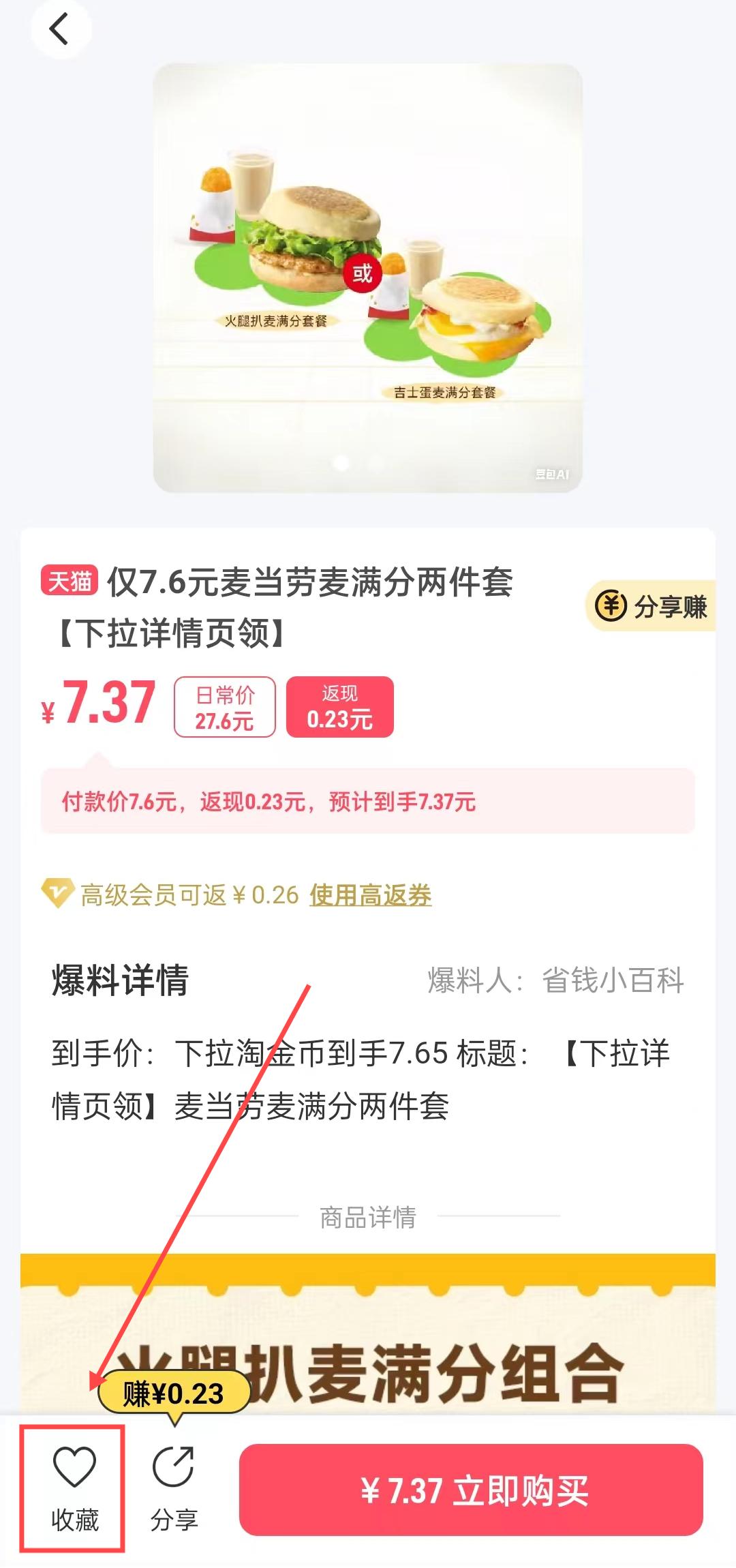
Task: Add this deal to 收藏 favorites
Action: (74, 1488)
